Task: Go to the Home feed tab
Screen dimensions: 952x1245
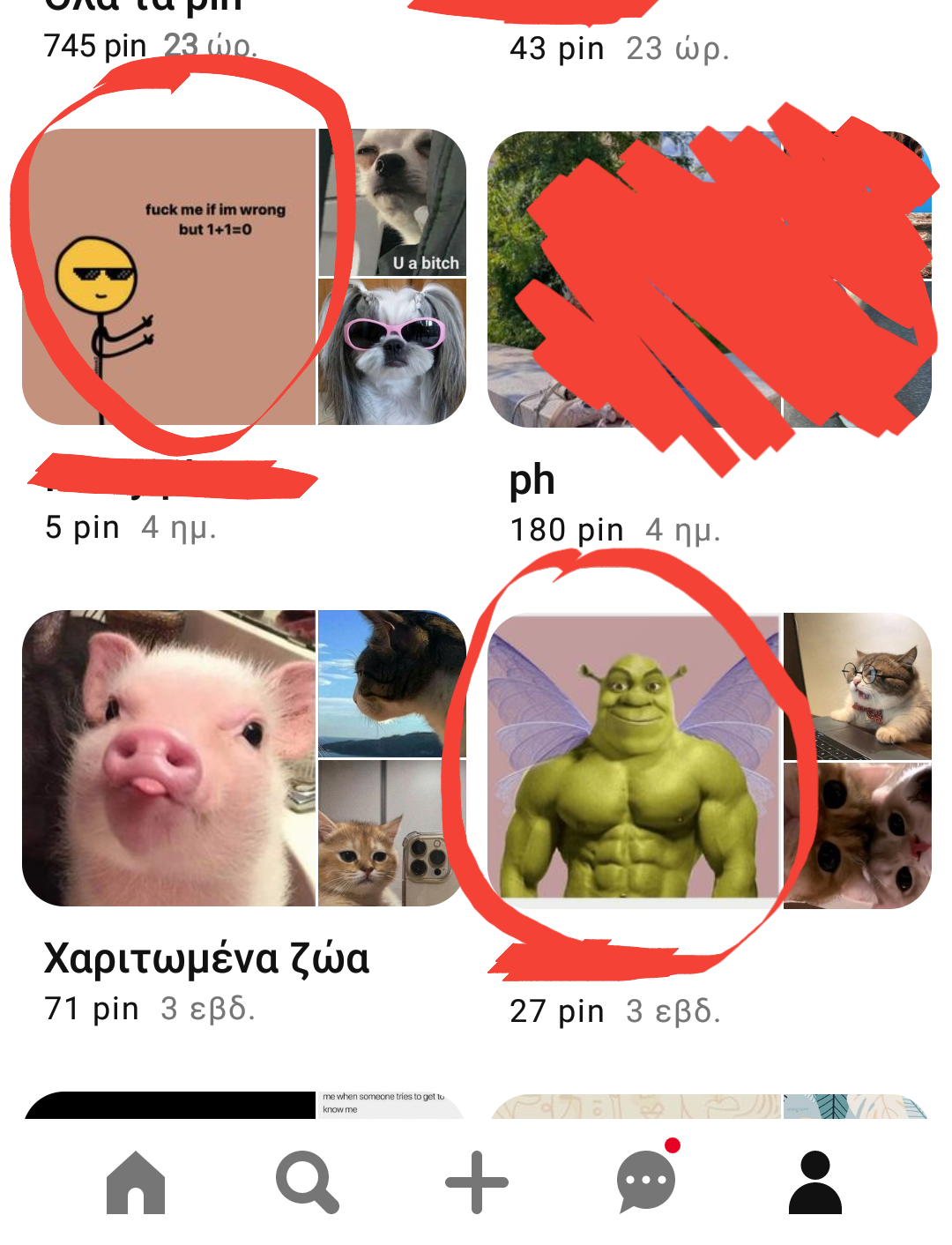Action: (136, 1183)
